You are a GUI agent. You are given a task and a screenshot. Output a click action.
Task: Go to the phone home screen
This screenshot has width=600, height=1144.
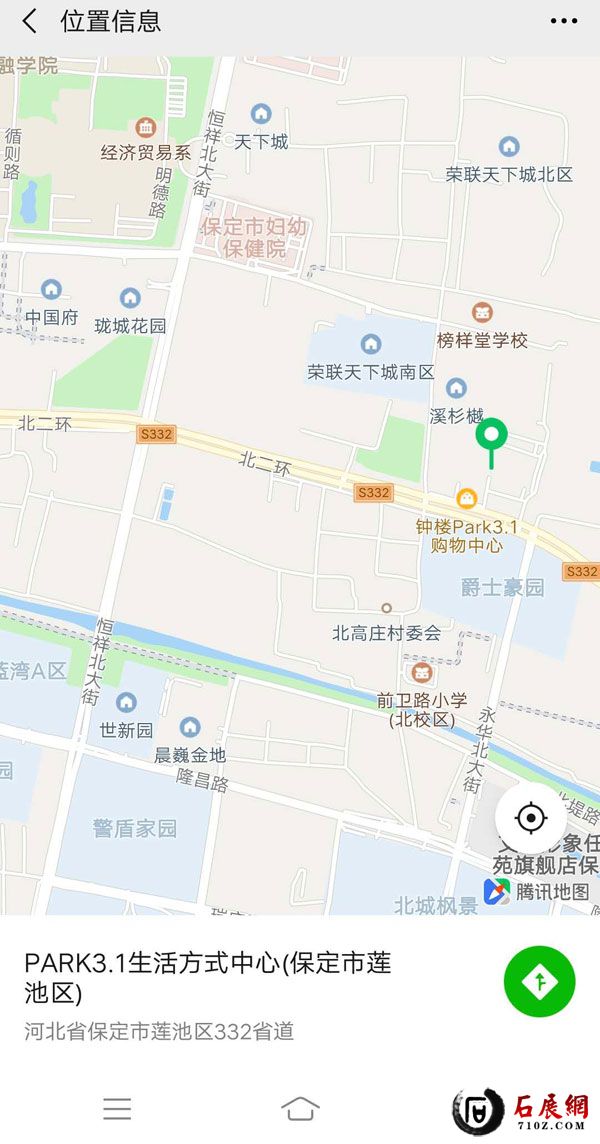(x=300, y=1107)
